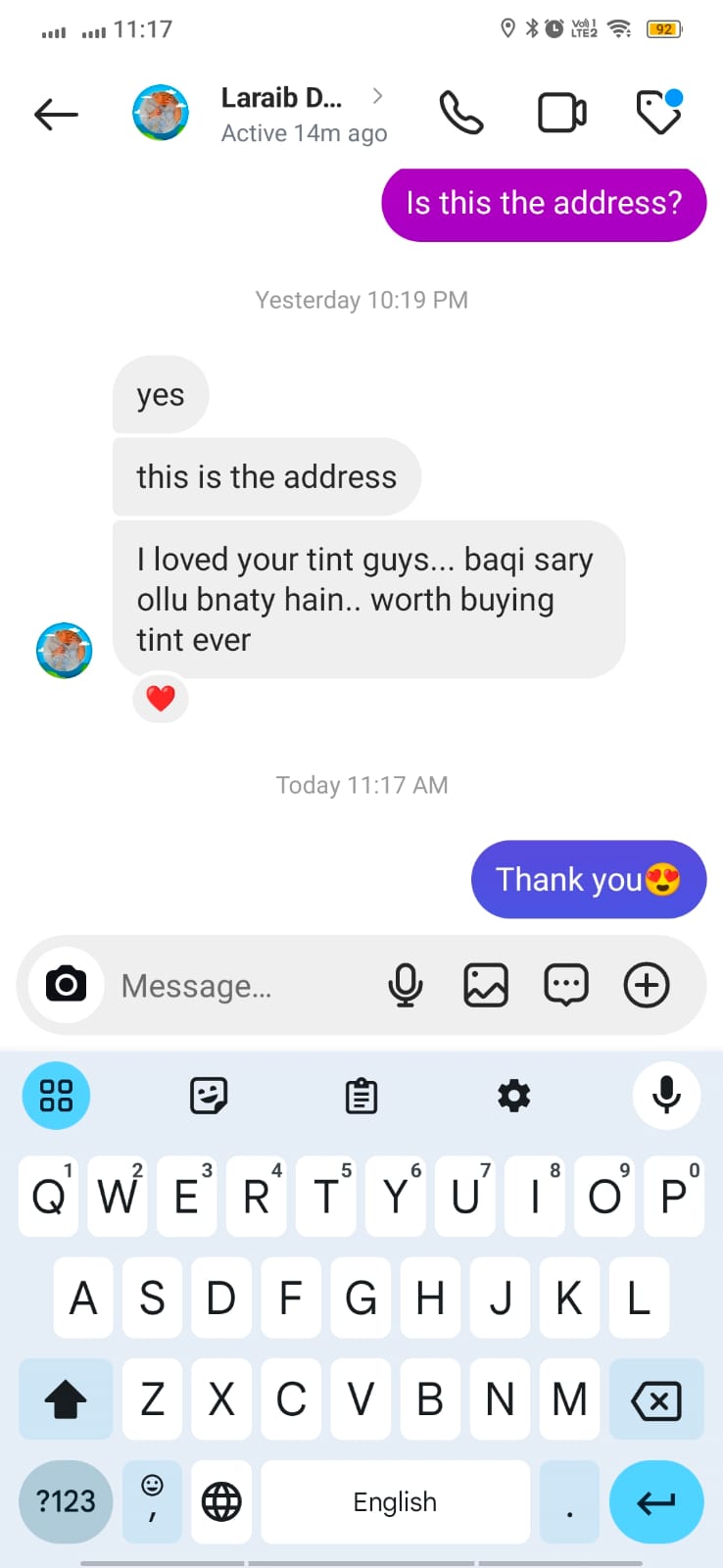The height and width of the screenshot is (1568, 723).
Task: Start a voice call
Action: click(460, 113)
